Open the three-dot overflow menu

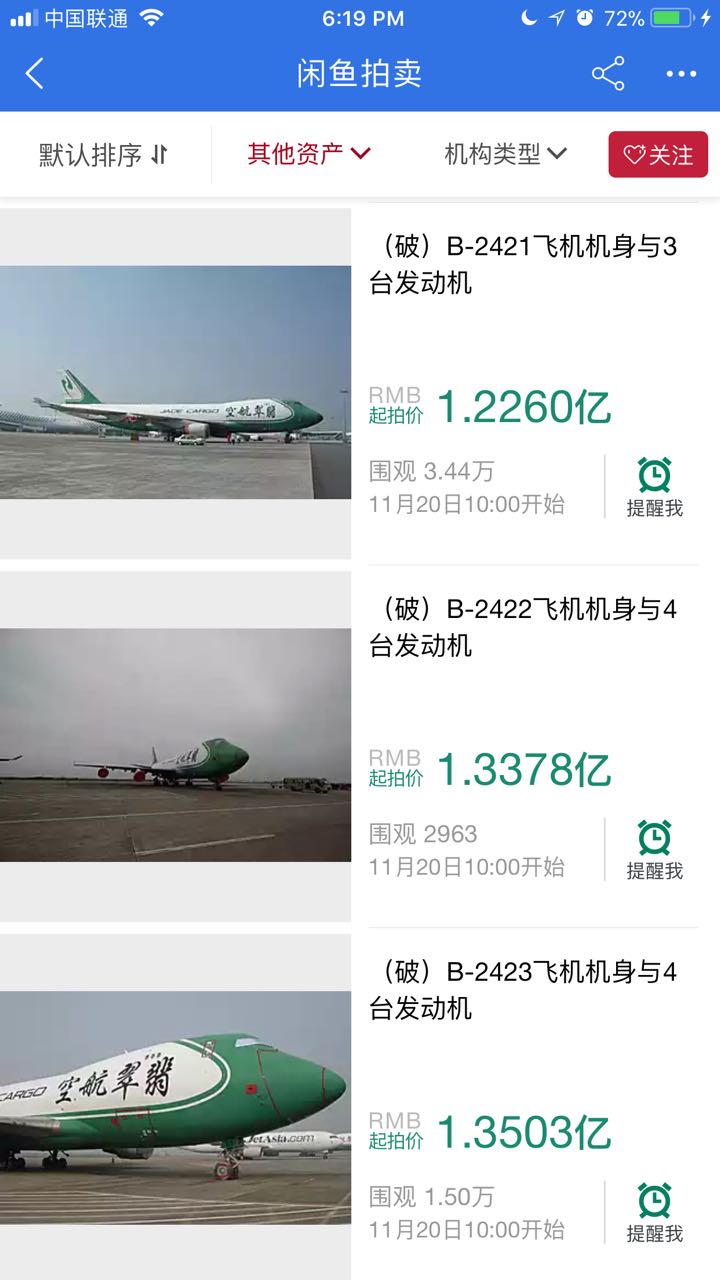(x=681, y=74)
